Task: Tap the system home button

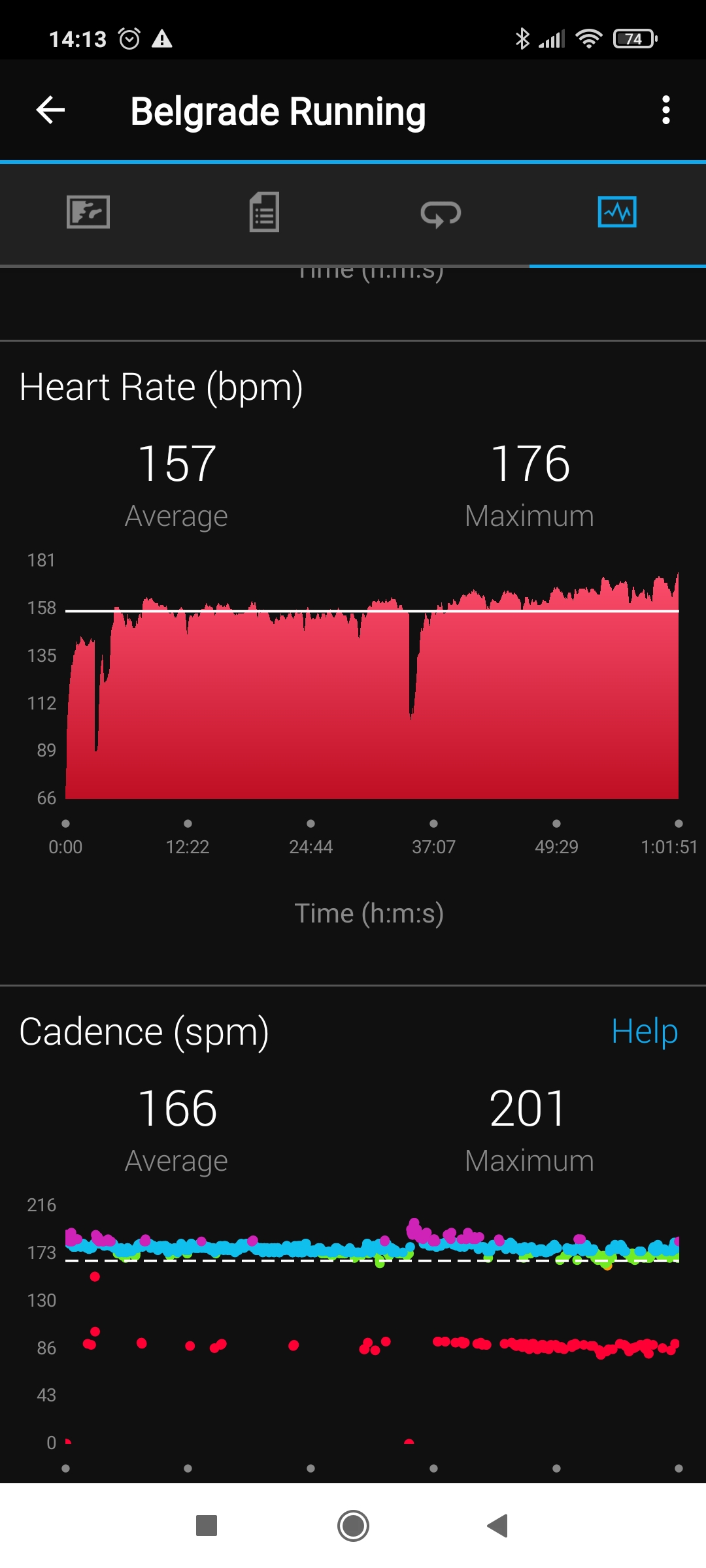Action: click(x=353, y=1526)
